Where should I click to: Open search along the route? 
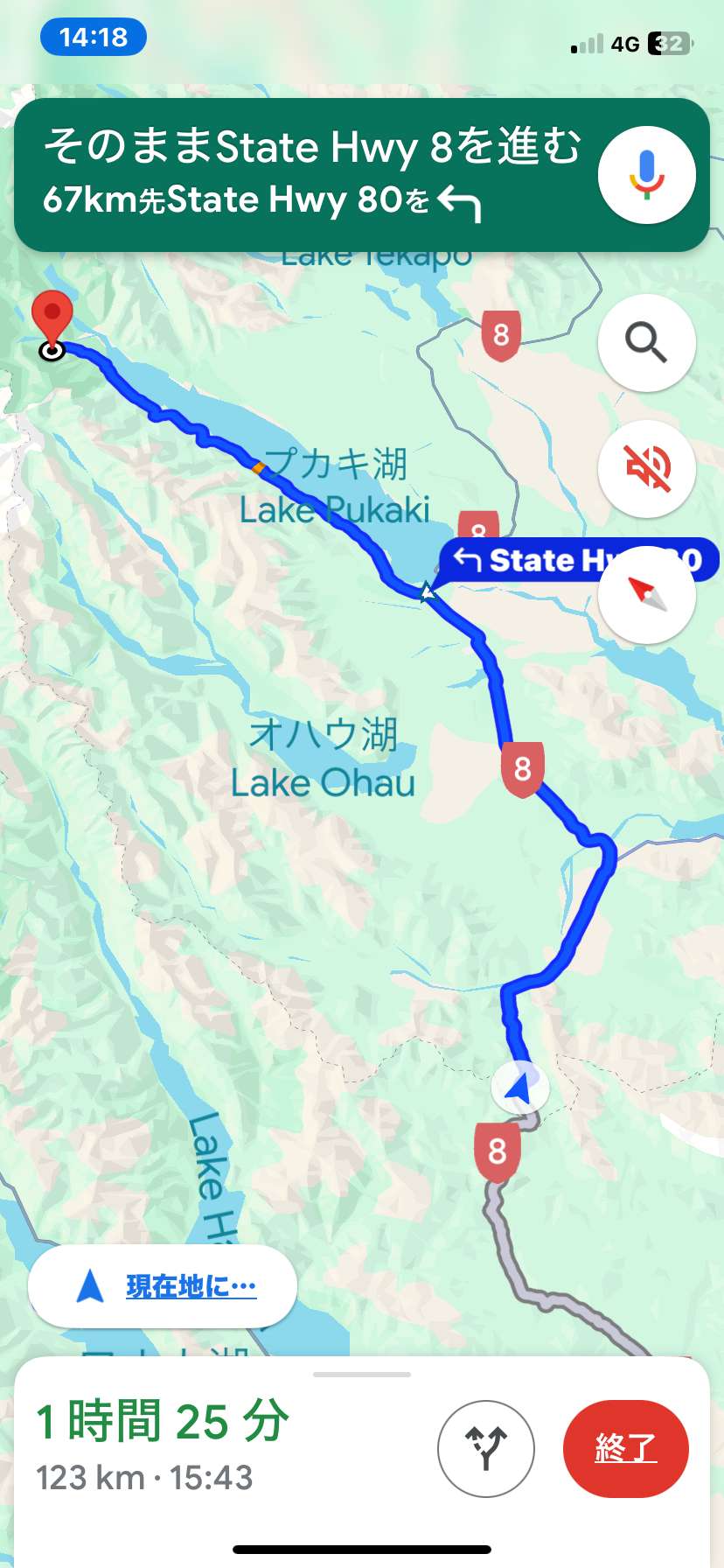(646, 342)
